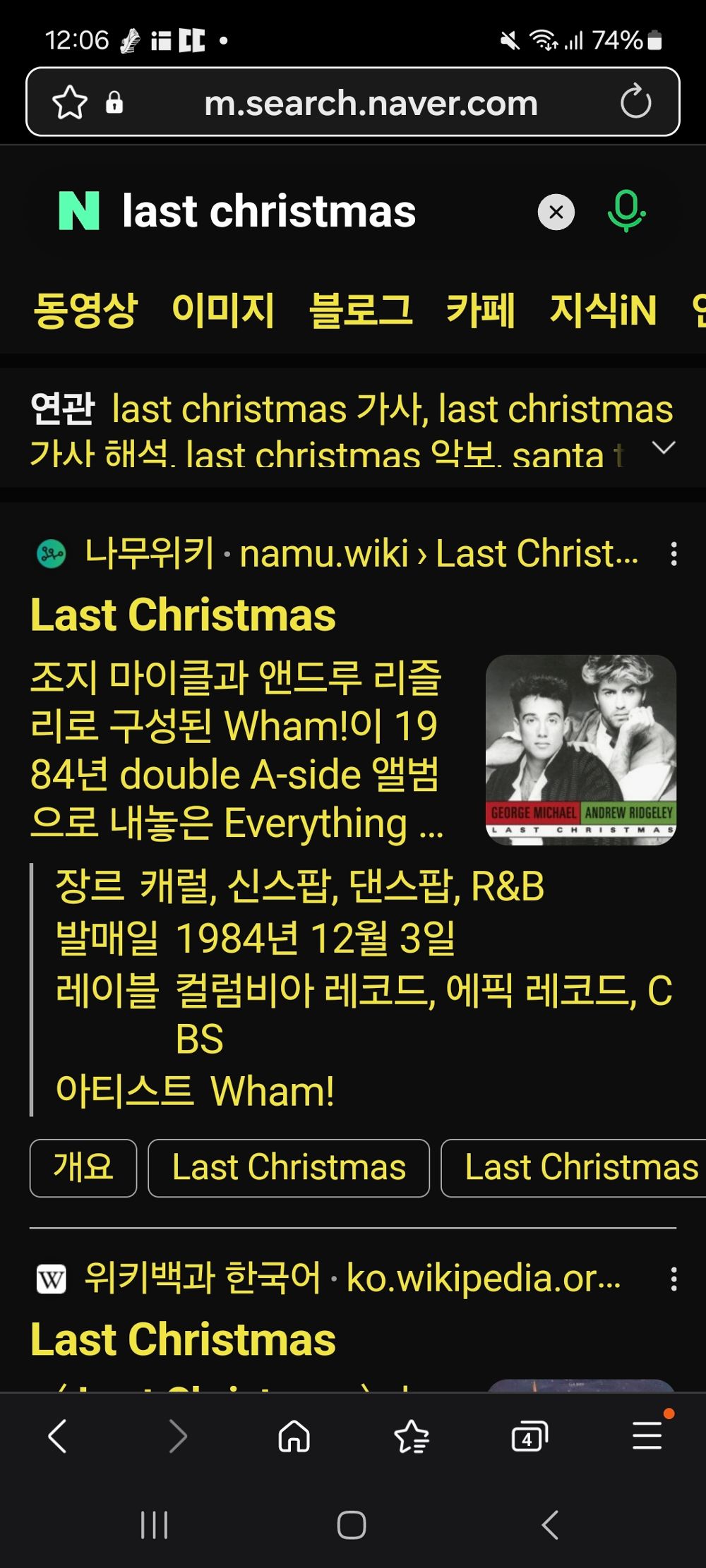Open the browser tabs switcher

click(x=529, y=1437)
